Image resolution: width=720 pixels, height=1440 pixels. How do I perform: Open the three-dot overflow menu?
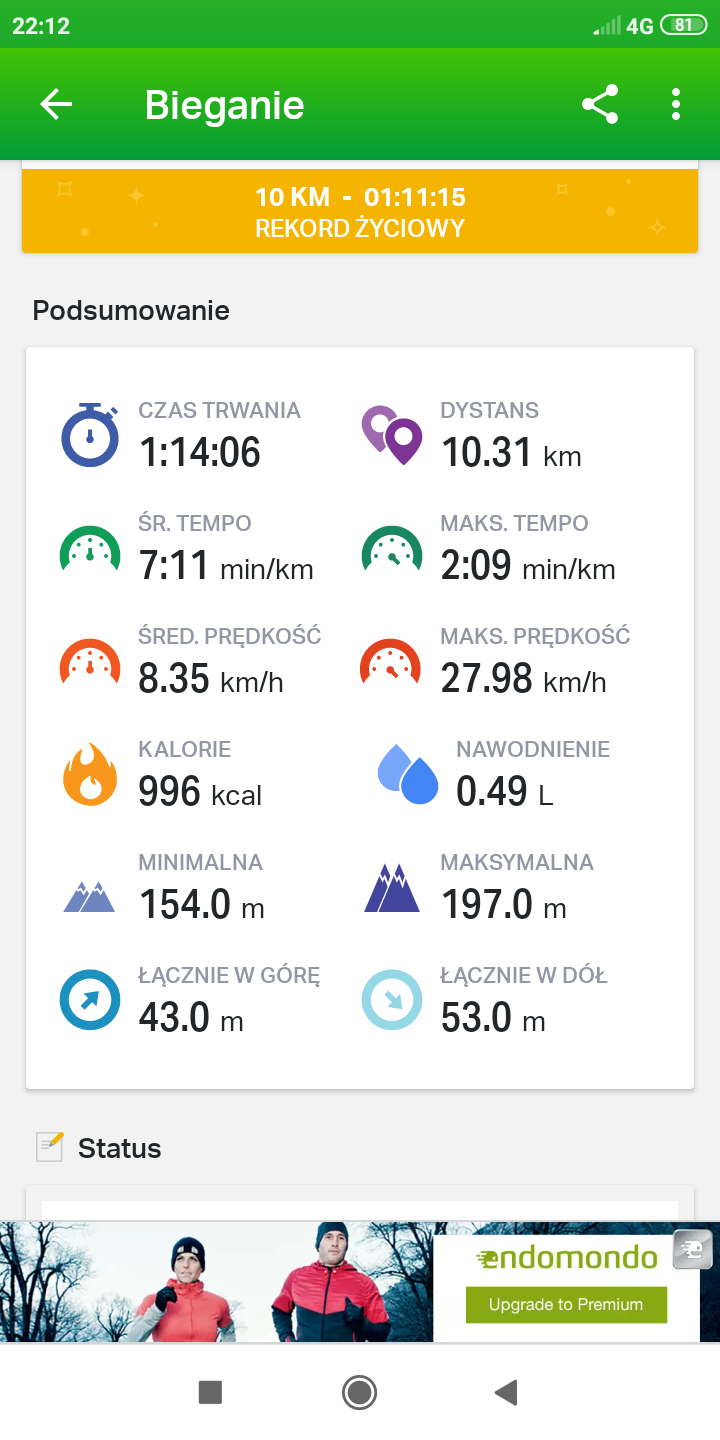click(x=676, y=104)
